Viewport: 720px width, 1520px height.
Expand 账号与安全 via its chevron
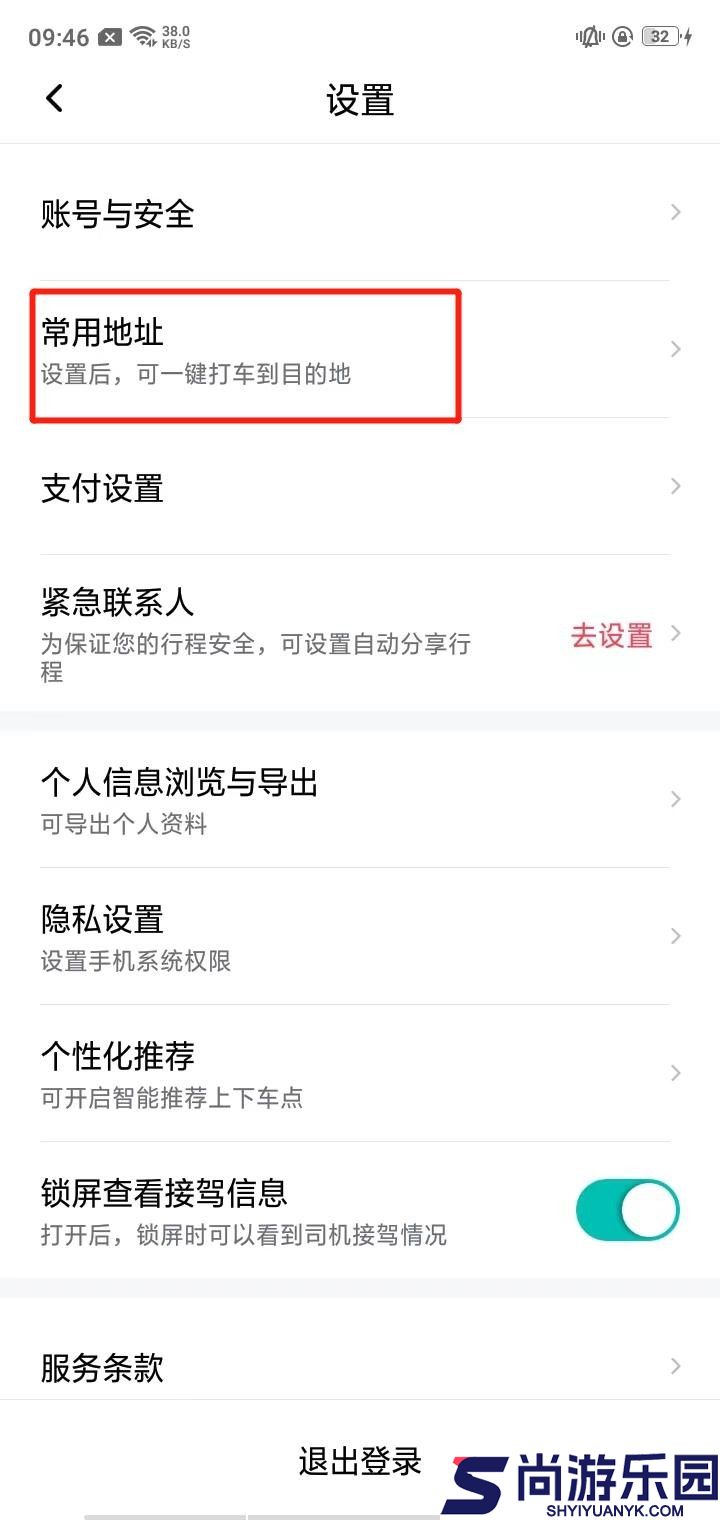674,212
